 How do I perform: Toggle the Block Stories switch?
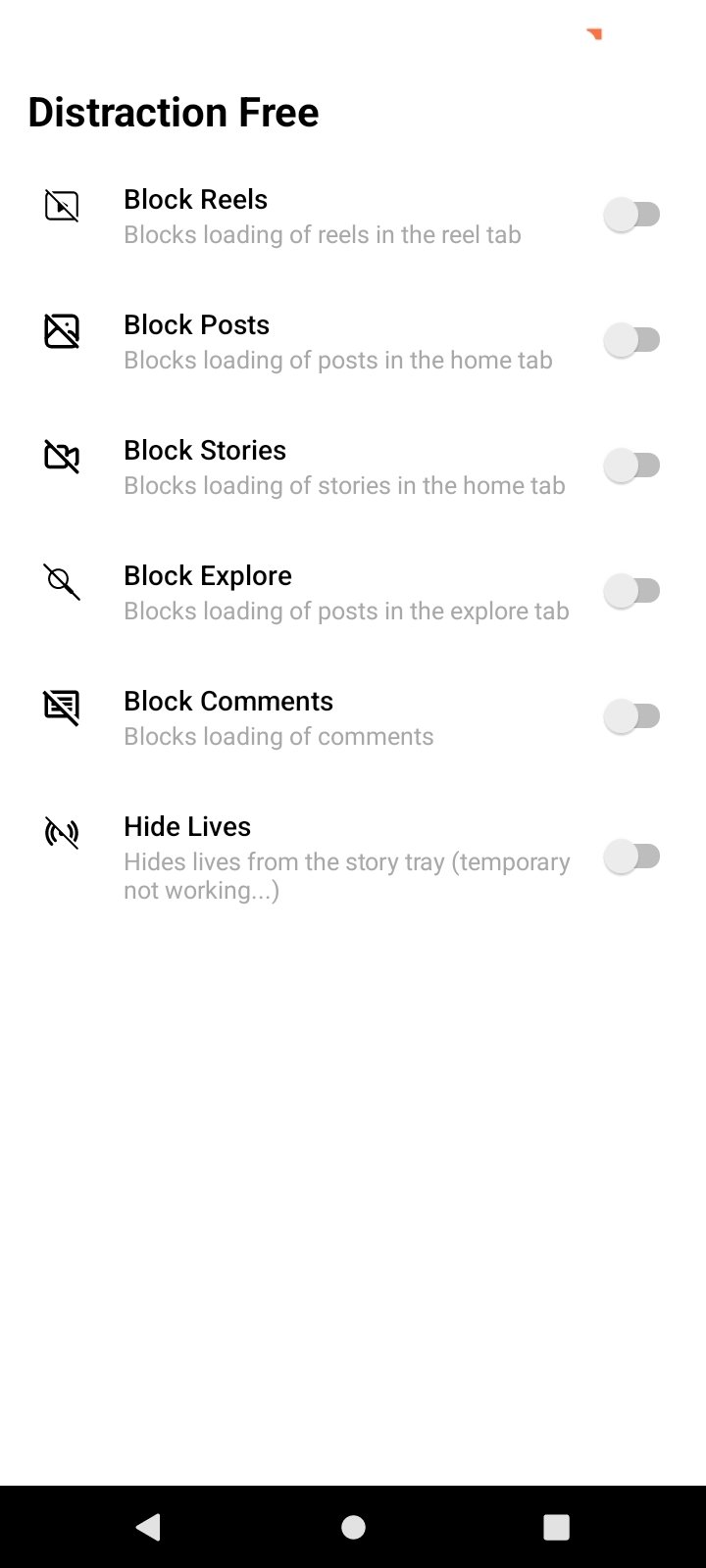pyautogui.click(x=632, y=465)
